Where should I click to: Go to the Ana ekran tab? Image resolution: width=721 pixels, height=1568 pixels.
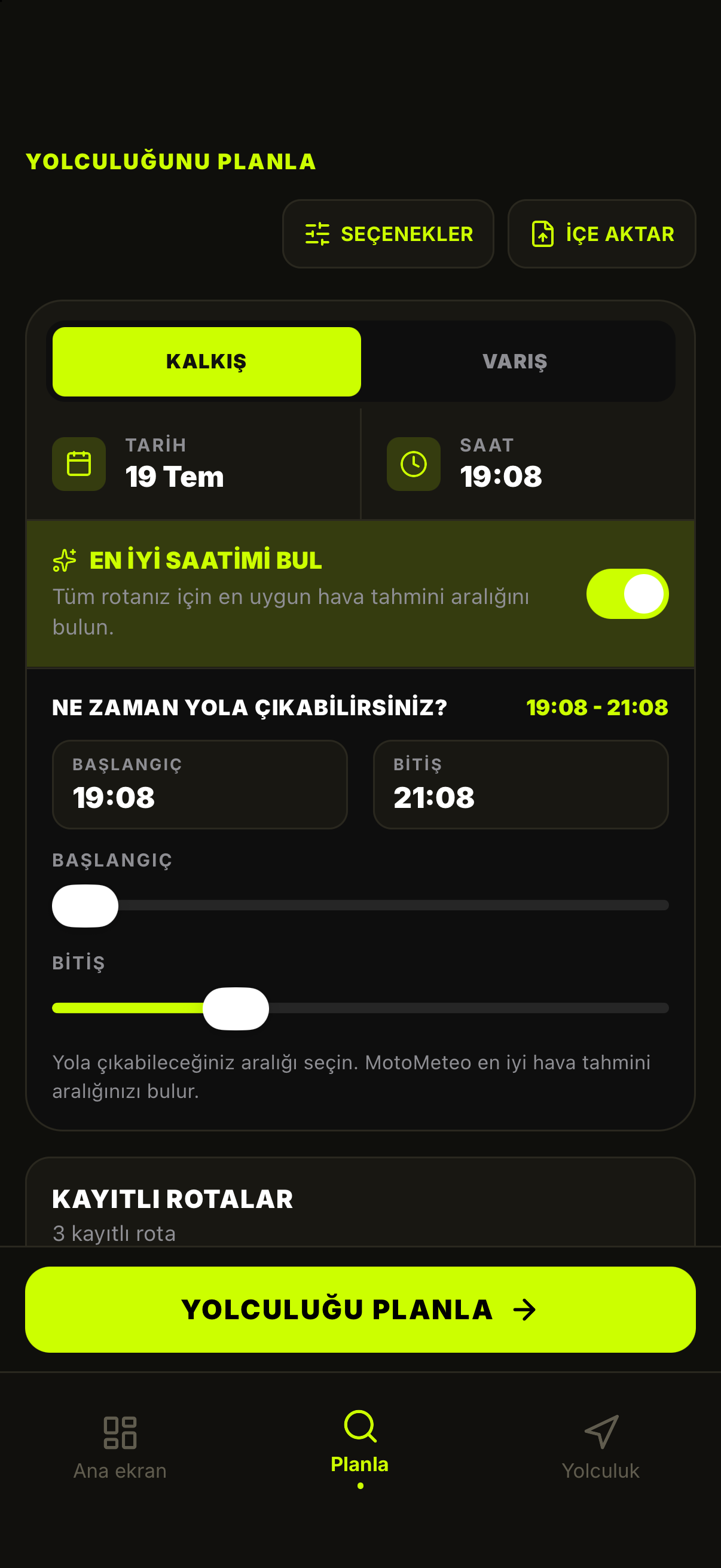[x=120, y=1448]
